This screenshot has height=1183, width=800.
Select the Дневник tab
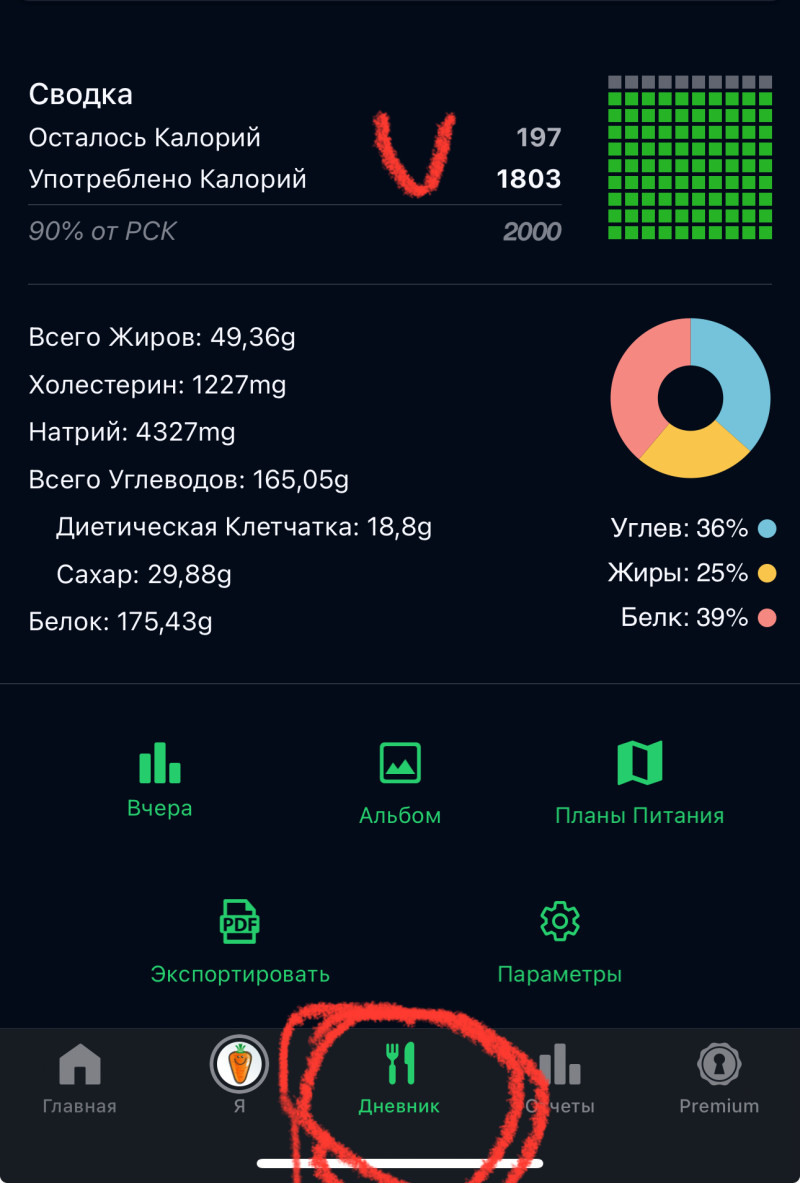pyautogui.click(x=399, y=1078)
